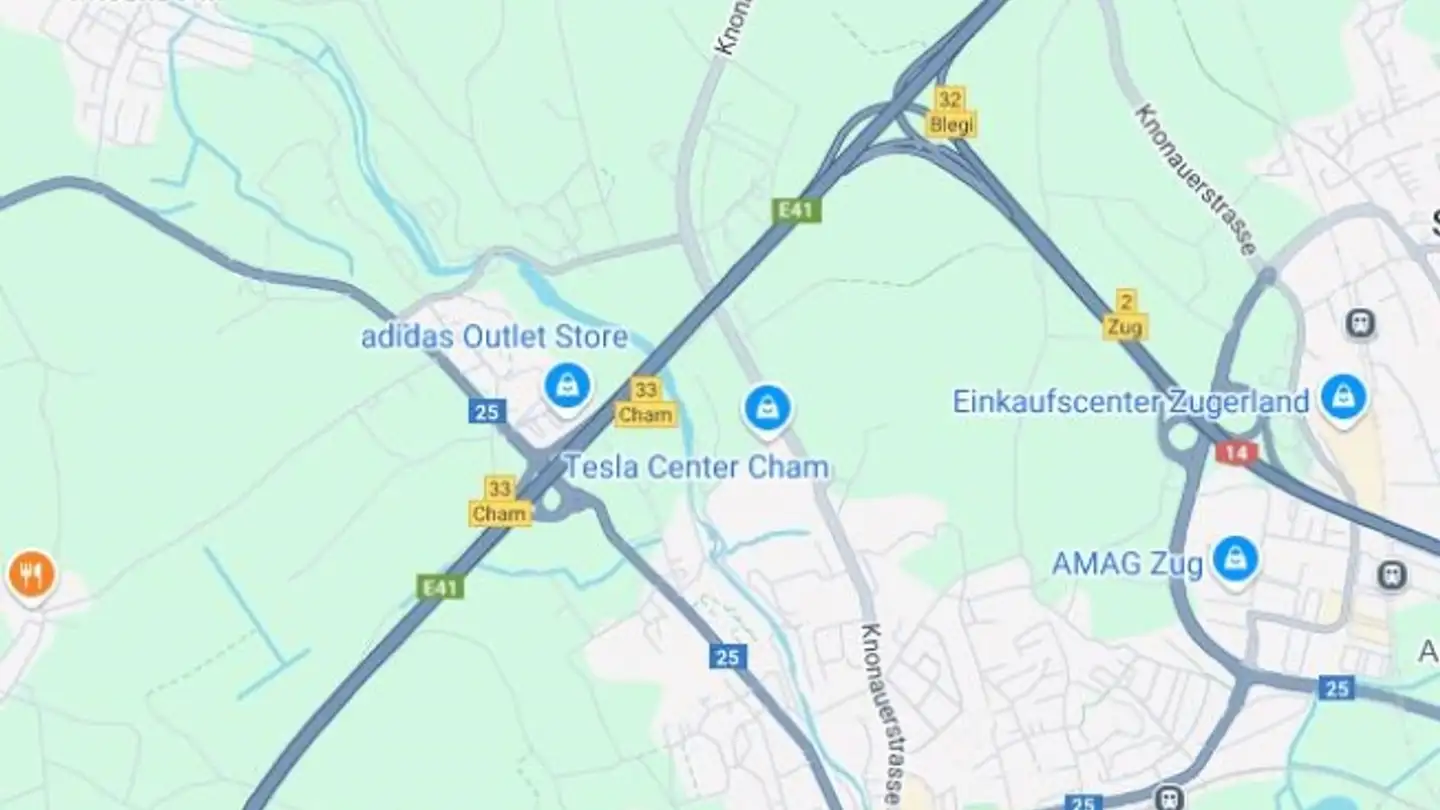1440x810 pixels.
Task: Open the adidas Outlet Store pin
Action: (x=568, y=385)
